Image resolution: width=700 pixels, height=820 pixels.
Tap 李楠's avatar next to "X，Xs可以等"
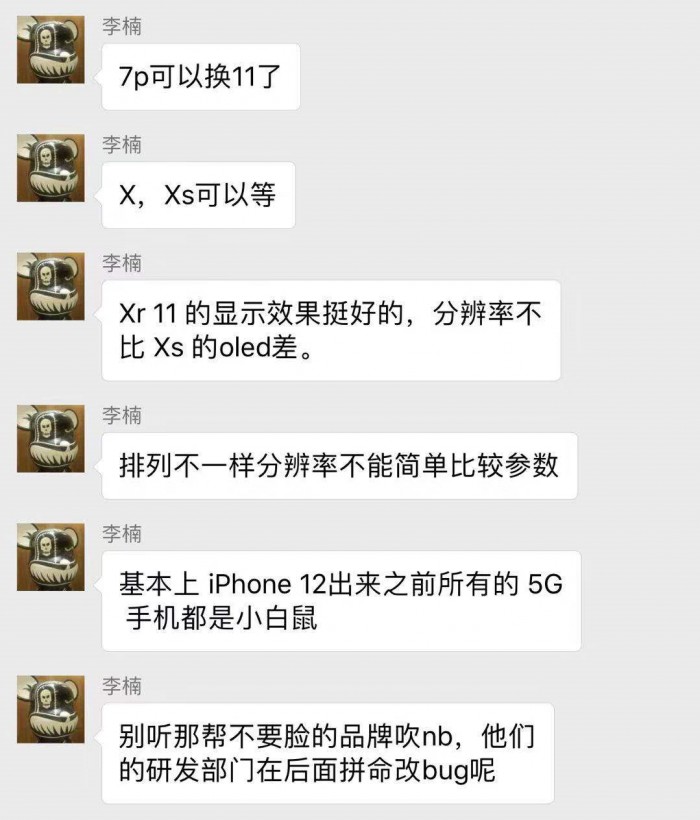click(50, 167)
